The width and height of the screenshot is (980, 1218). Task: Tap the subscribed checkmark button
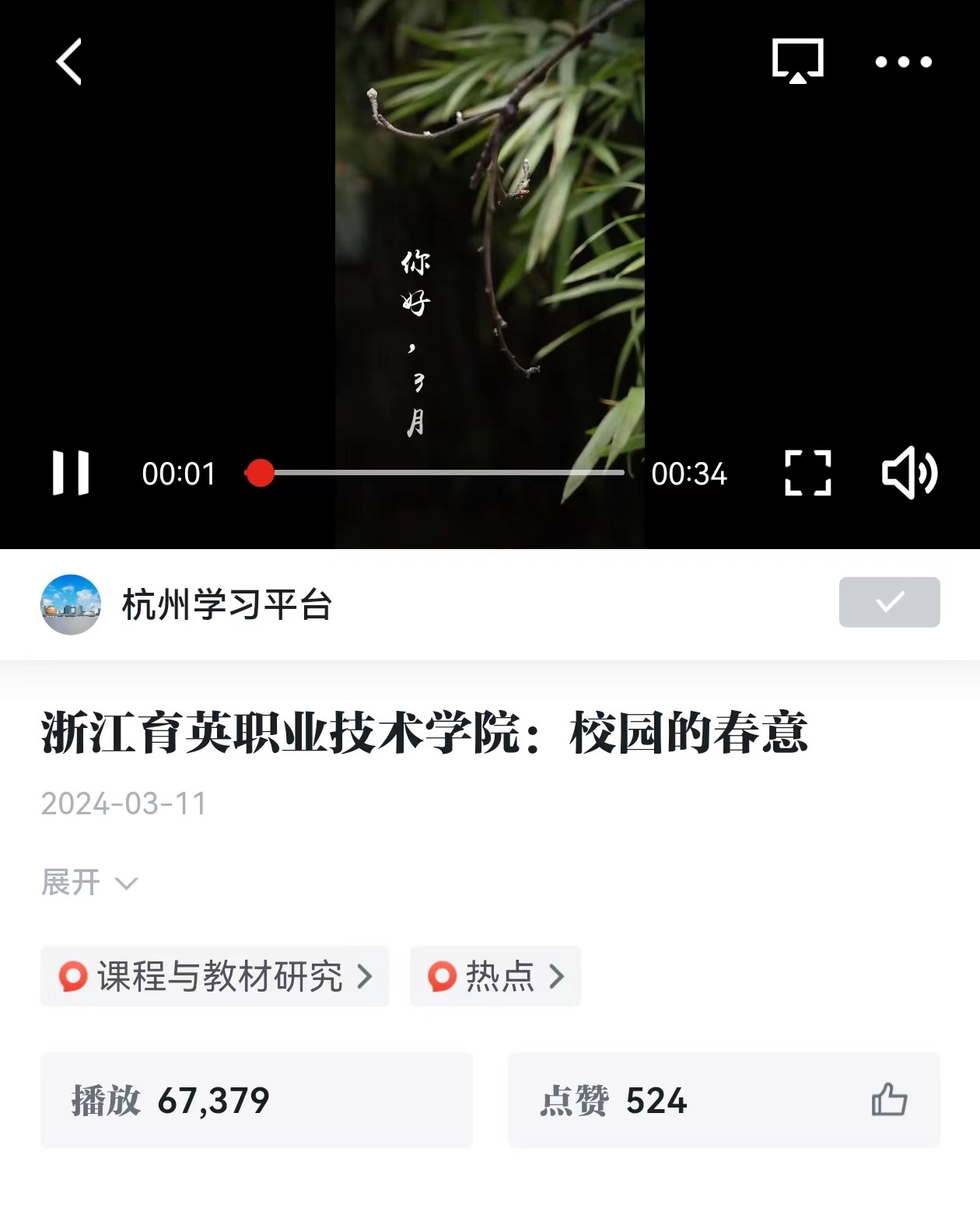pyautogui.click(x=889, y=602)
